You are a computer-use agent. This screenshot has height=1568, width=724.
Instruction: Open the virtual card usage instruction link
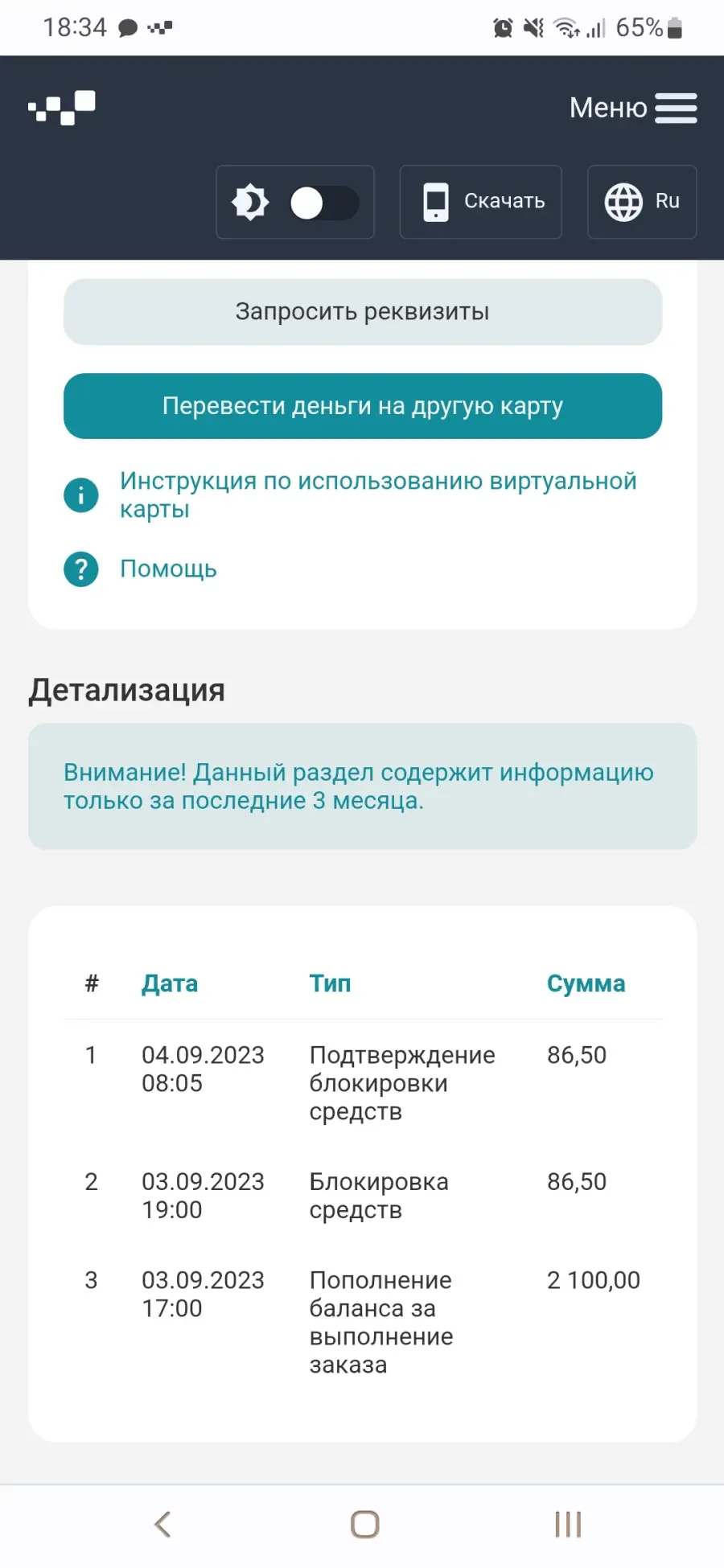[378, 495]
